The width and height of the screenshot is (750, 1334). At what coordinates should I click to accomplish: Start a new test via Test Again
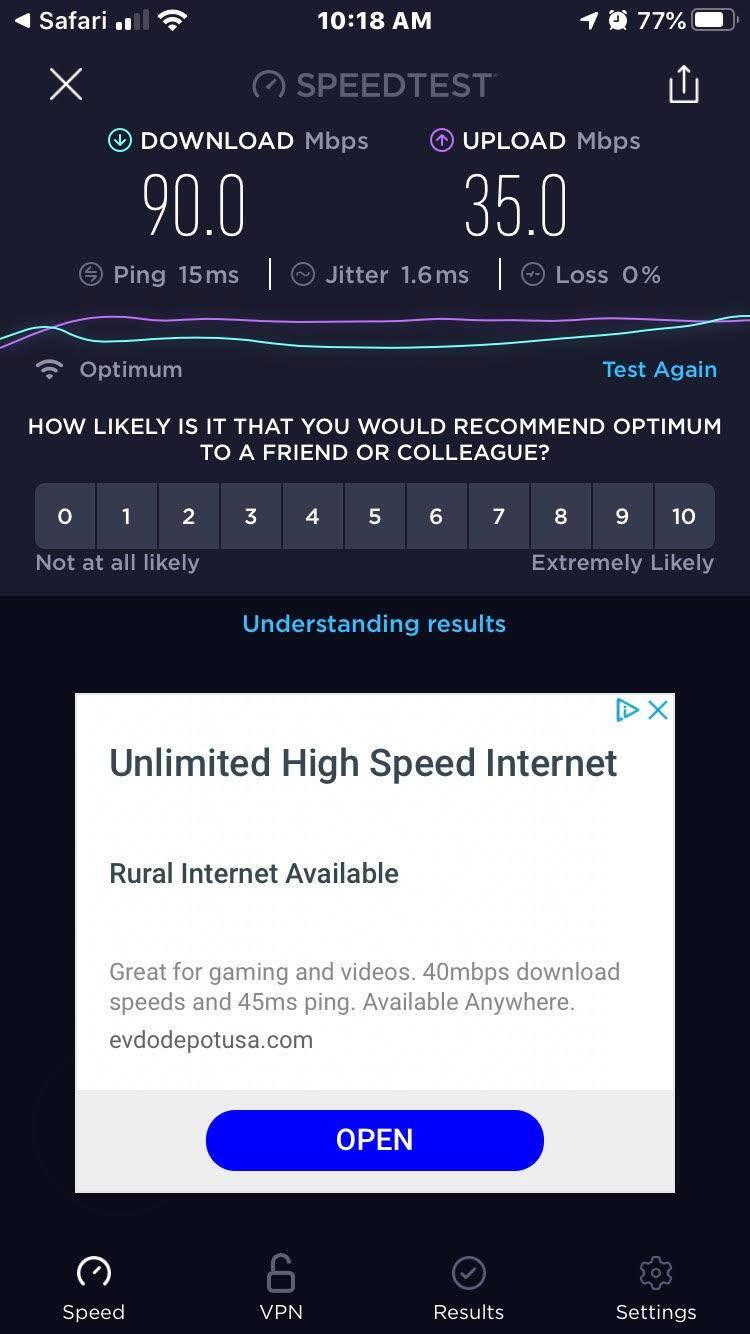coord(660,369)
